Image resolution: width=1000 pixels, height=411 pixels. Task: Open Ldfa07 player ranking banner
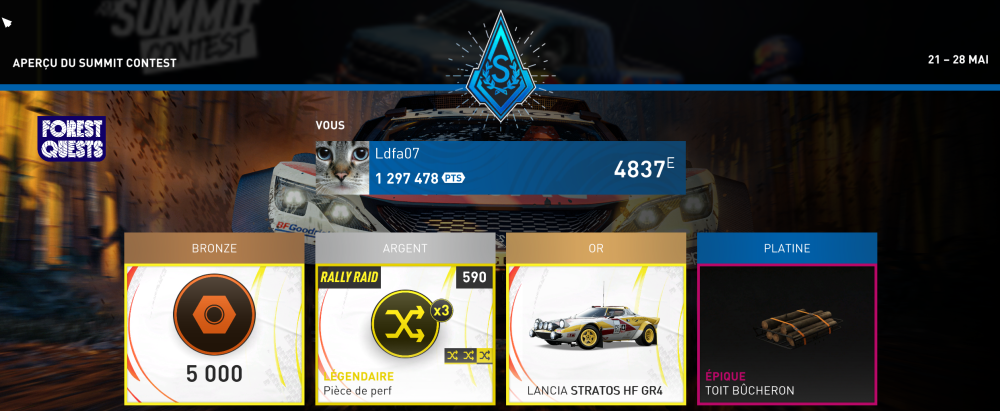click(500, 169)
